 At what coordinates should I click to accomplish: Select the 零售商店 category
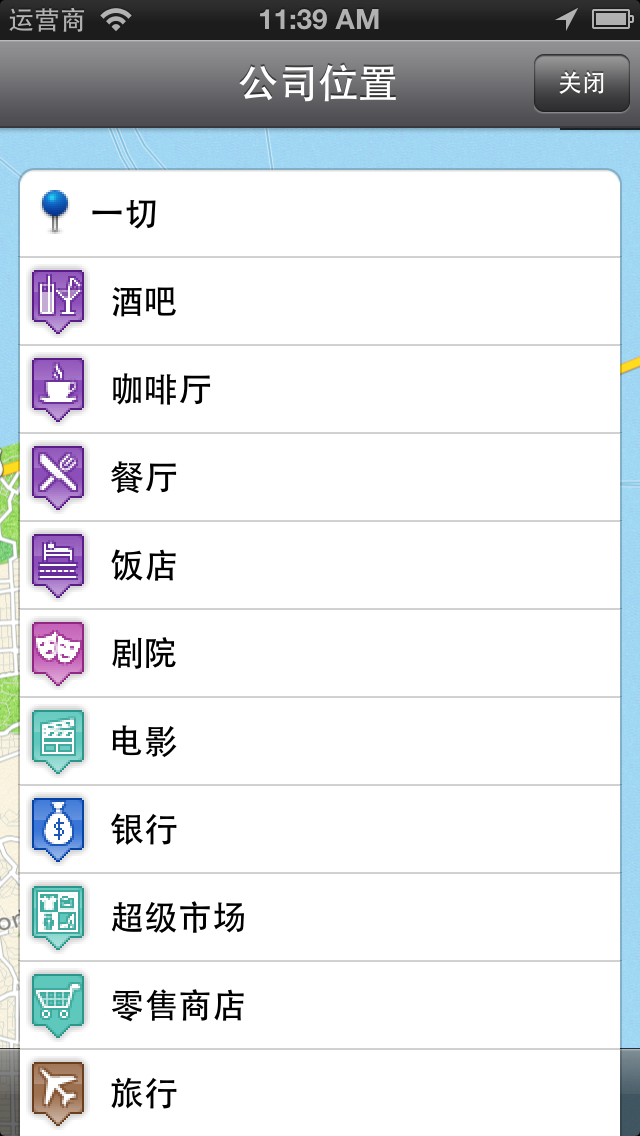pyautogui.click(x=320, y=1005)
